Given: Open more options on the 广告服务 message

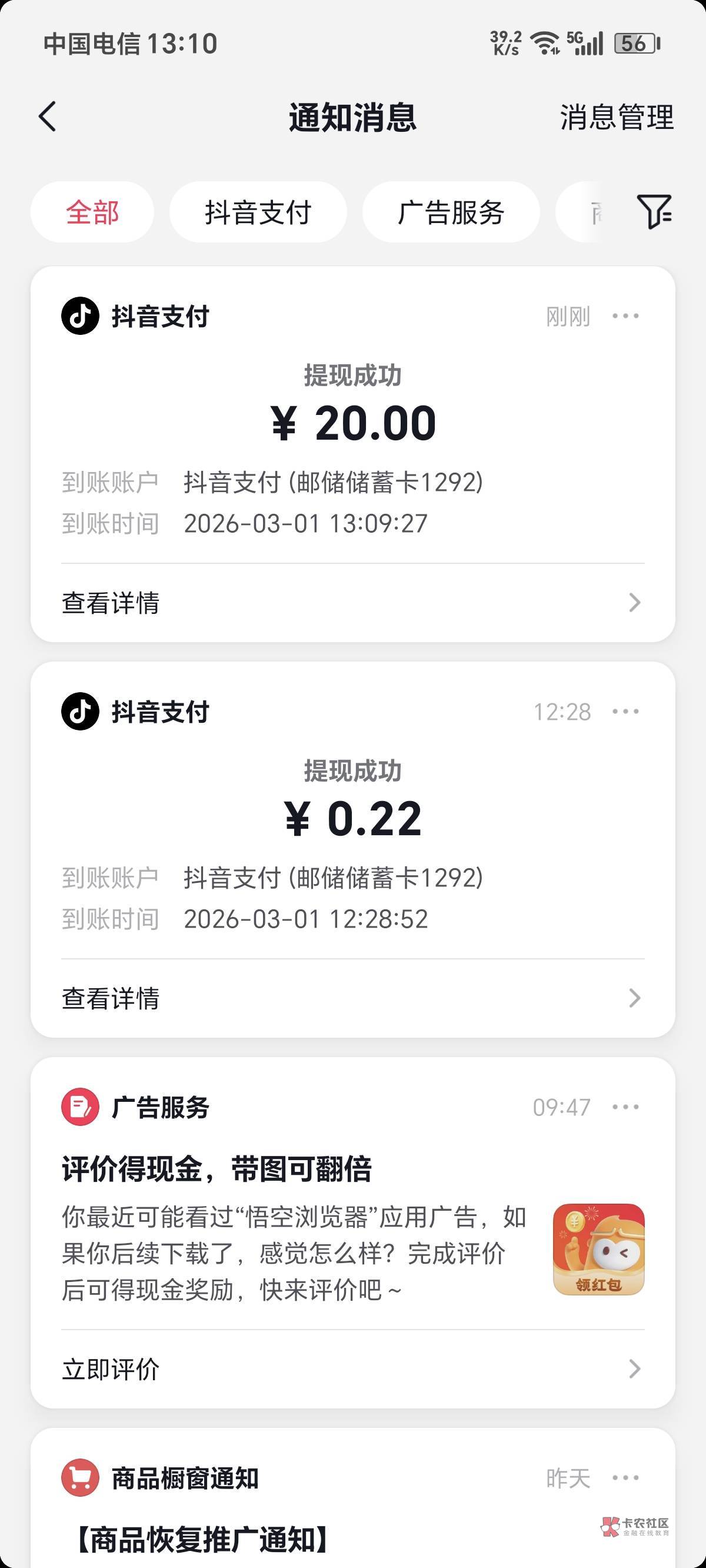Looking at the screenshot, I should [x=625, y=1107].
